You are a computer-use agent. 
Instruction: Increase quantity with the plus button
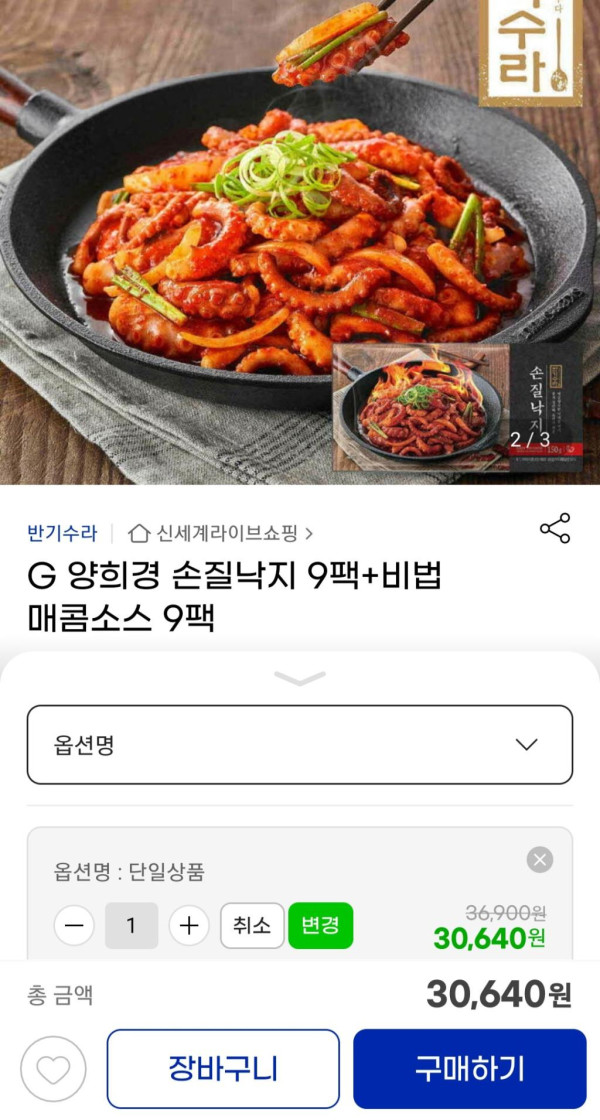189,926
